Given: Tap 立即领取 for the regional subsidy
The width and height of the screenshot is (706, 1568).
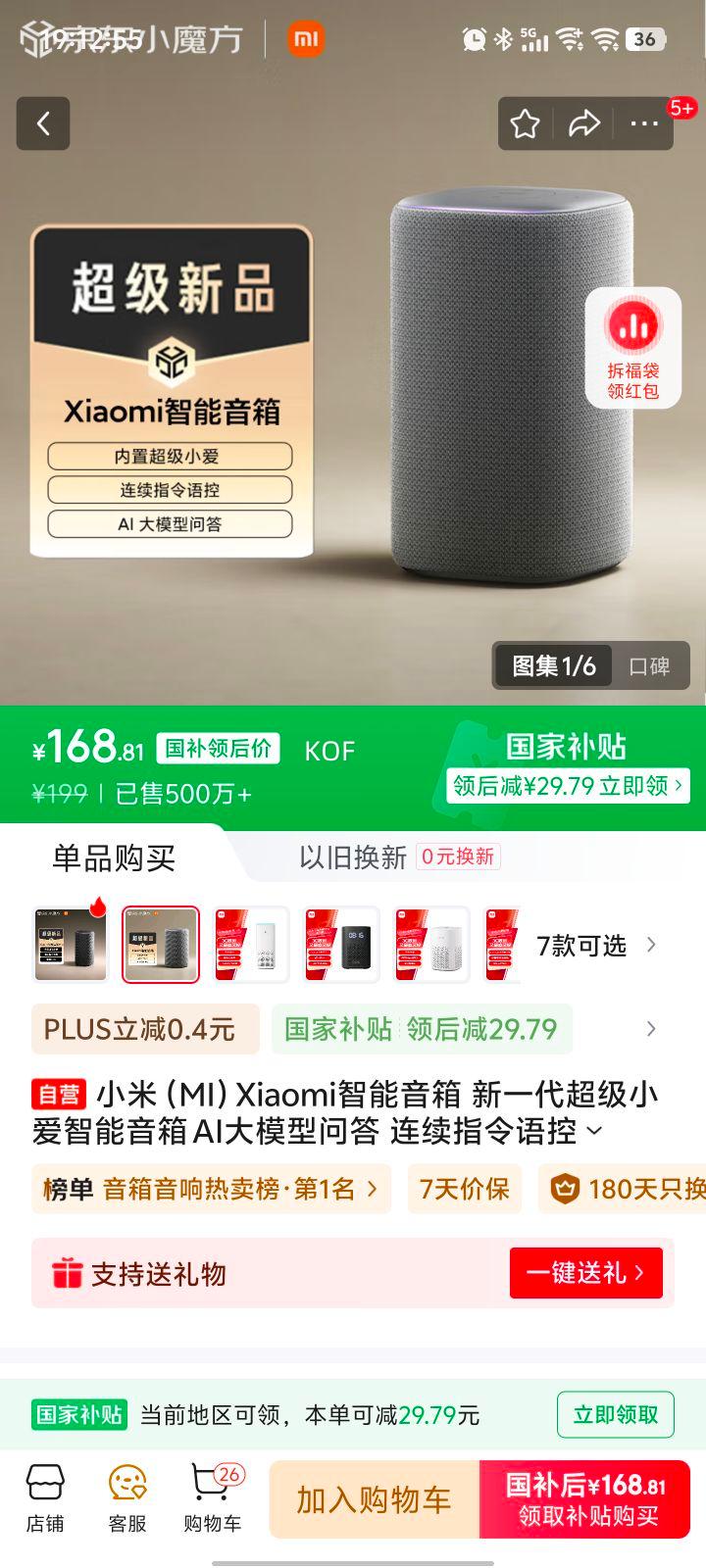Looking at the screenshot, I should coord(615,1415).
